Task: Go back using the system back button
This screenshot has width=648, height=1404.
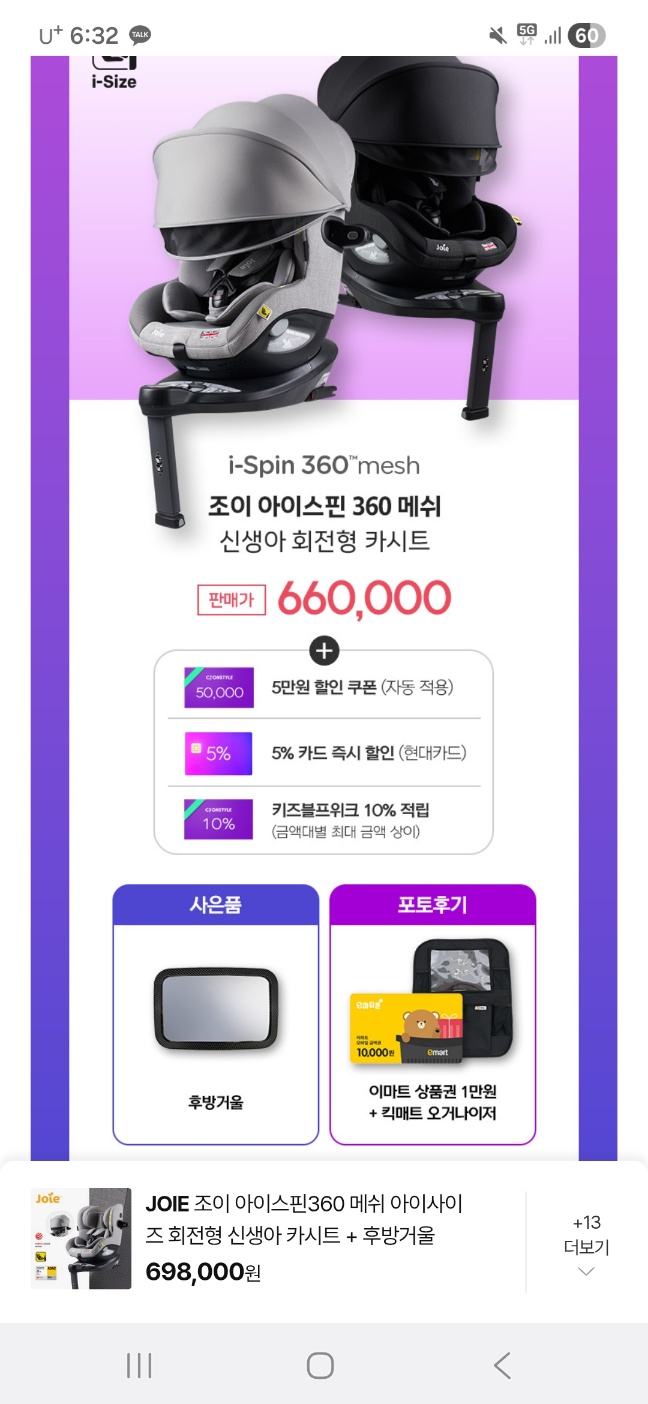Action: click(503, 1365)
